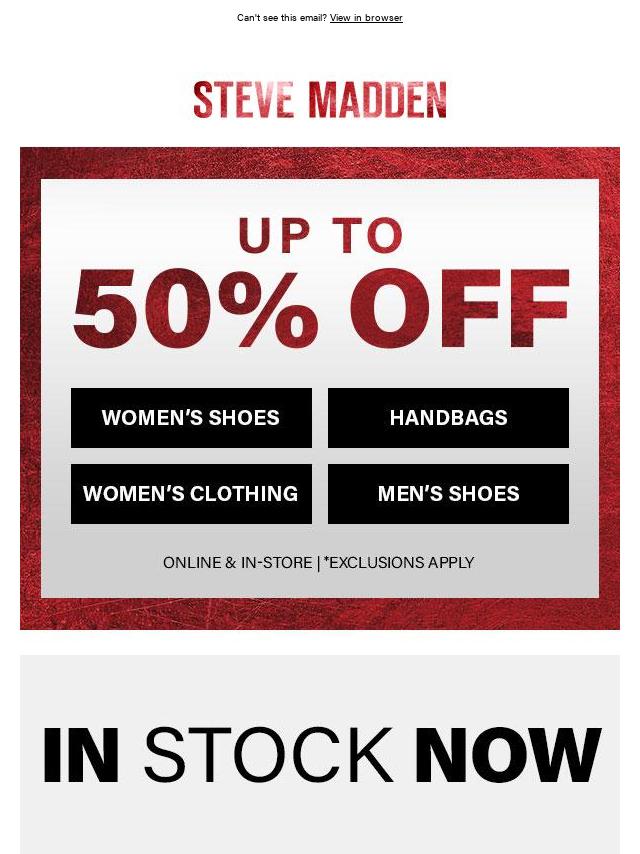Image resolution: width=640 pixels, height=854 pixels.
Task: Tap the Handbags button
Action: pos(448,418)
